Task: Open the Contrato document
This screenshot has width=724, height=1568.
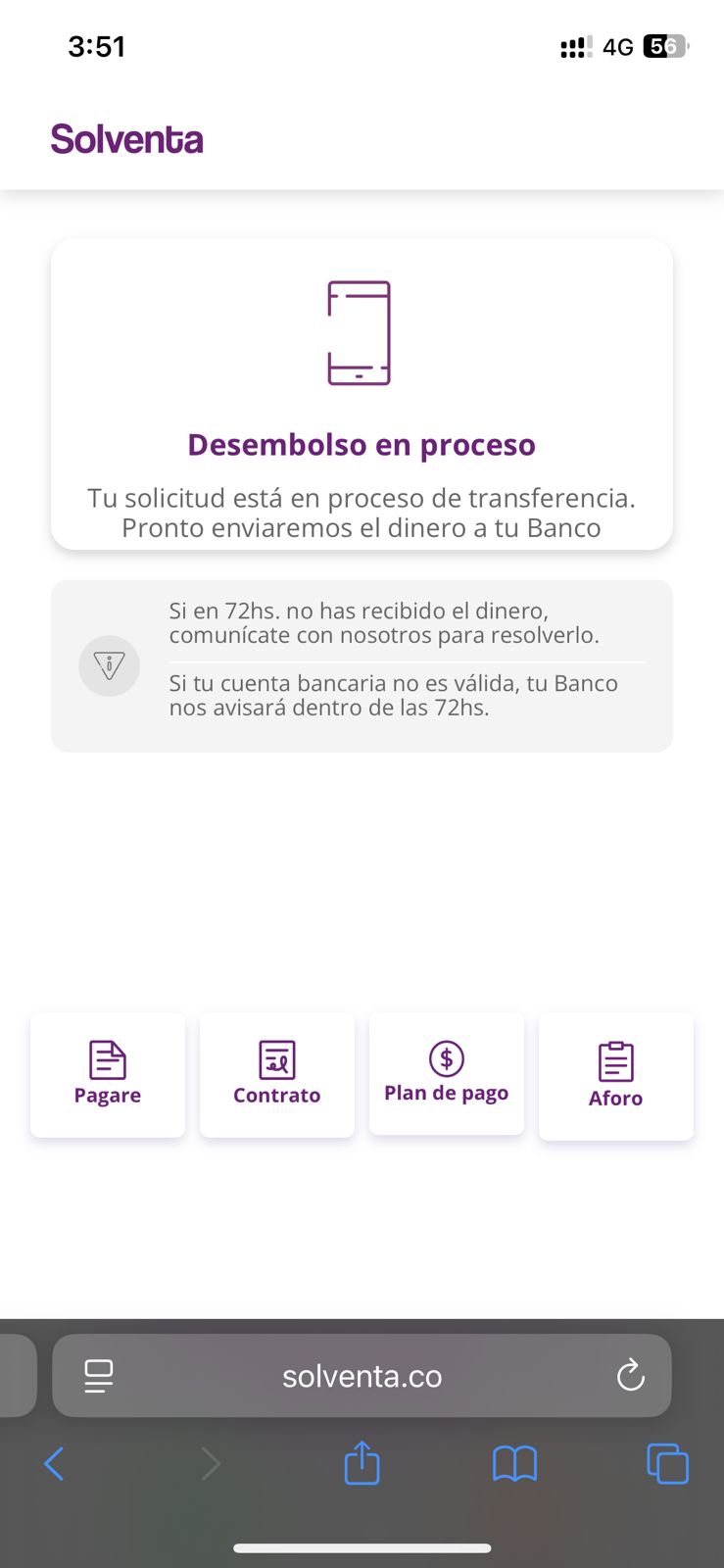Action: point(277,1074)
